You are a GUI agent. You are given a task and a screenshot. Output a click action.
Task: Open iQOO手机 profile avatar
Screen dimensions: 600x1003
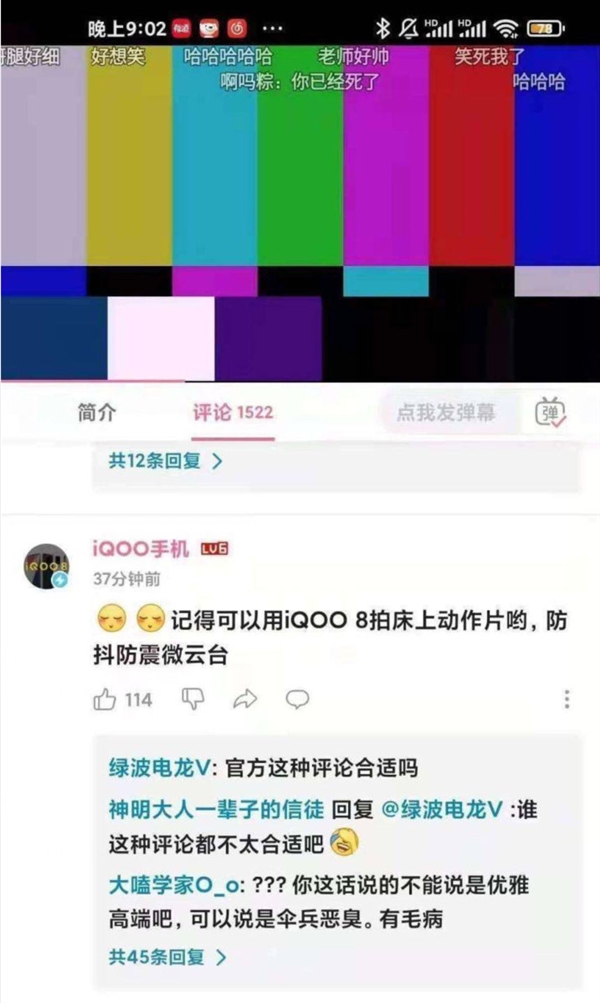click(46, 568)
